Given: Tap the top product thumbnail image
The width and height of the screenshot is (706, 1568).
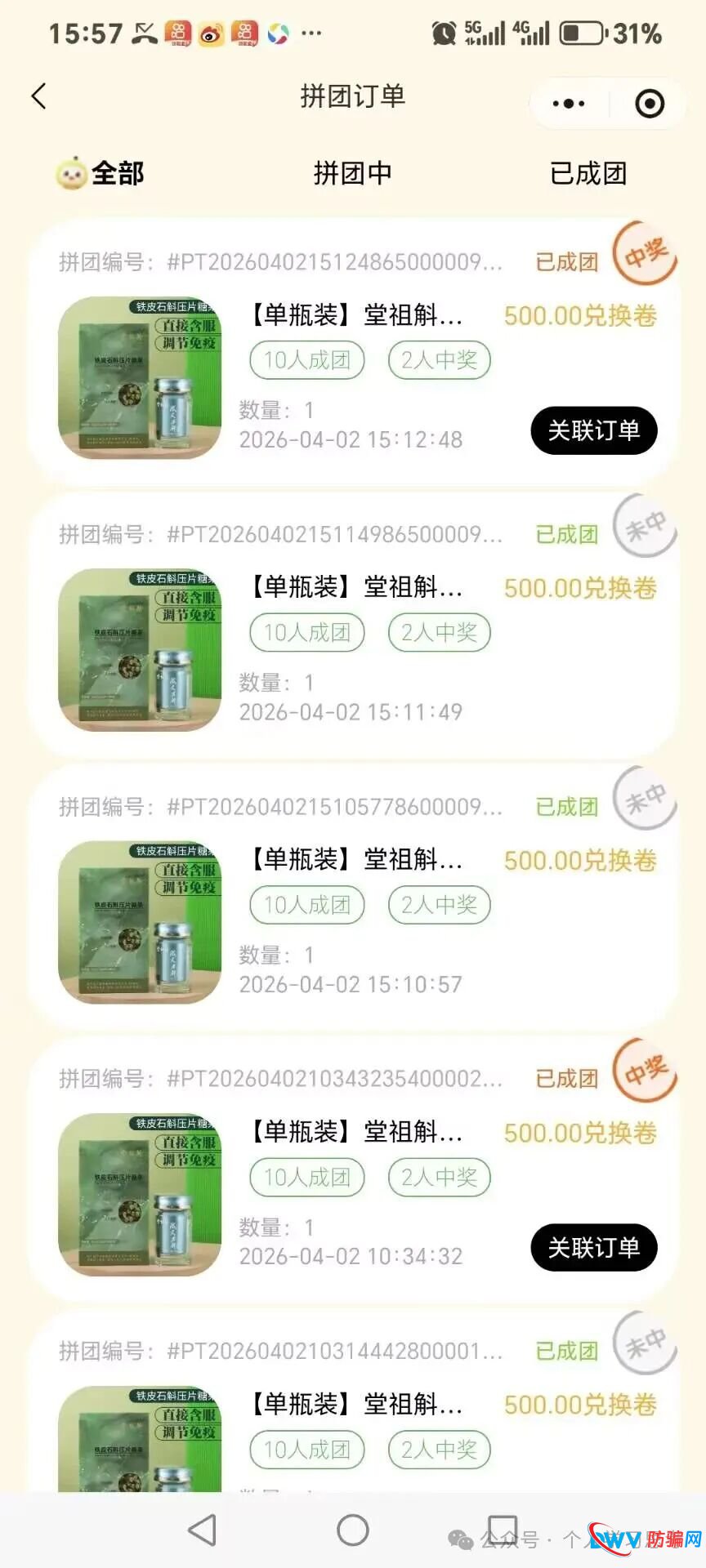Looking at the screenshot, I should 139,376.
